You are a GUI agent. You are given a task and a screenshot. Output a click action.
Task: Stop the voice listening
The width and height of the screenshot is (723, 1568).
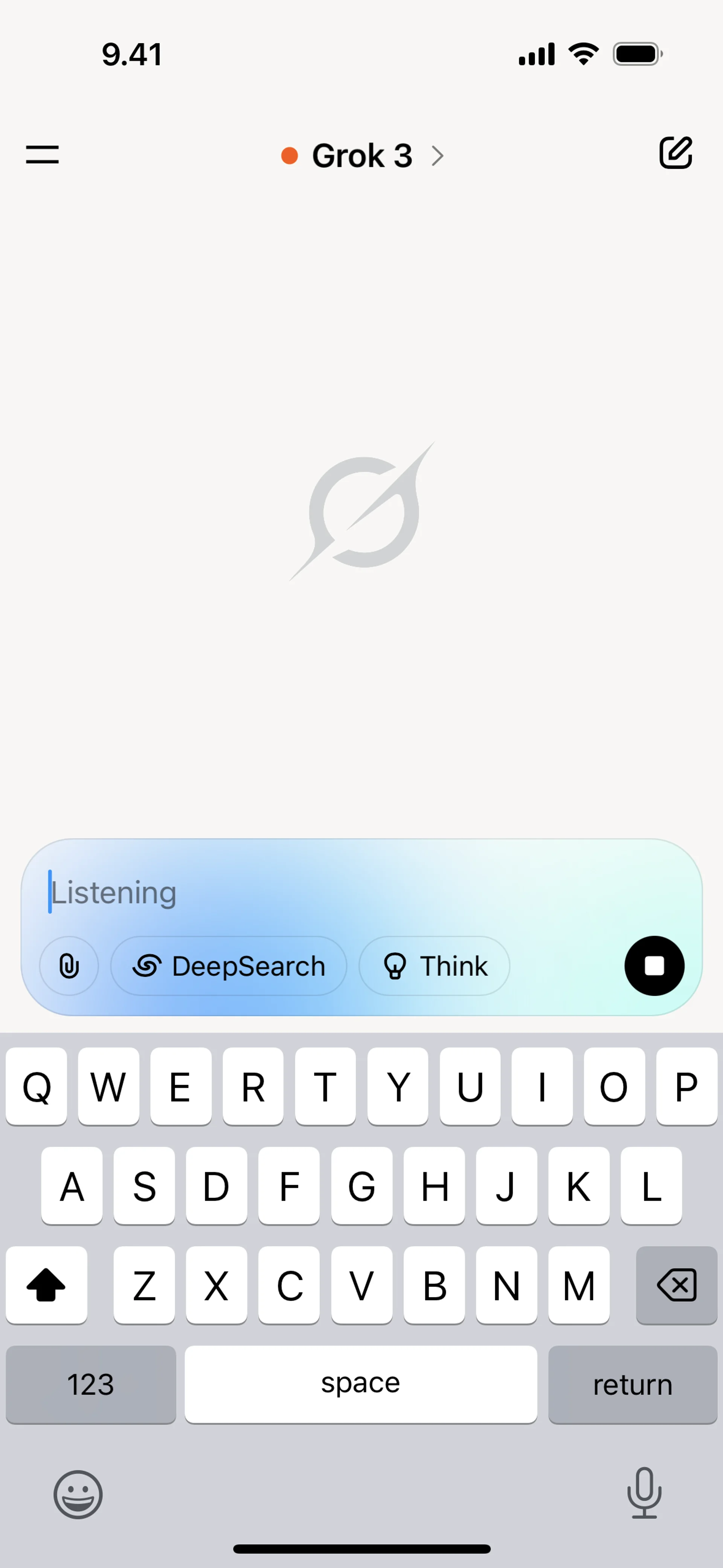(x=654, y=966)
